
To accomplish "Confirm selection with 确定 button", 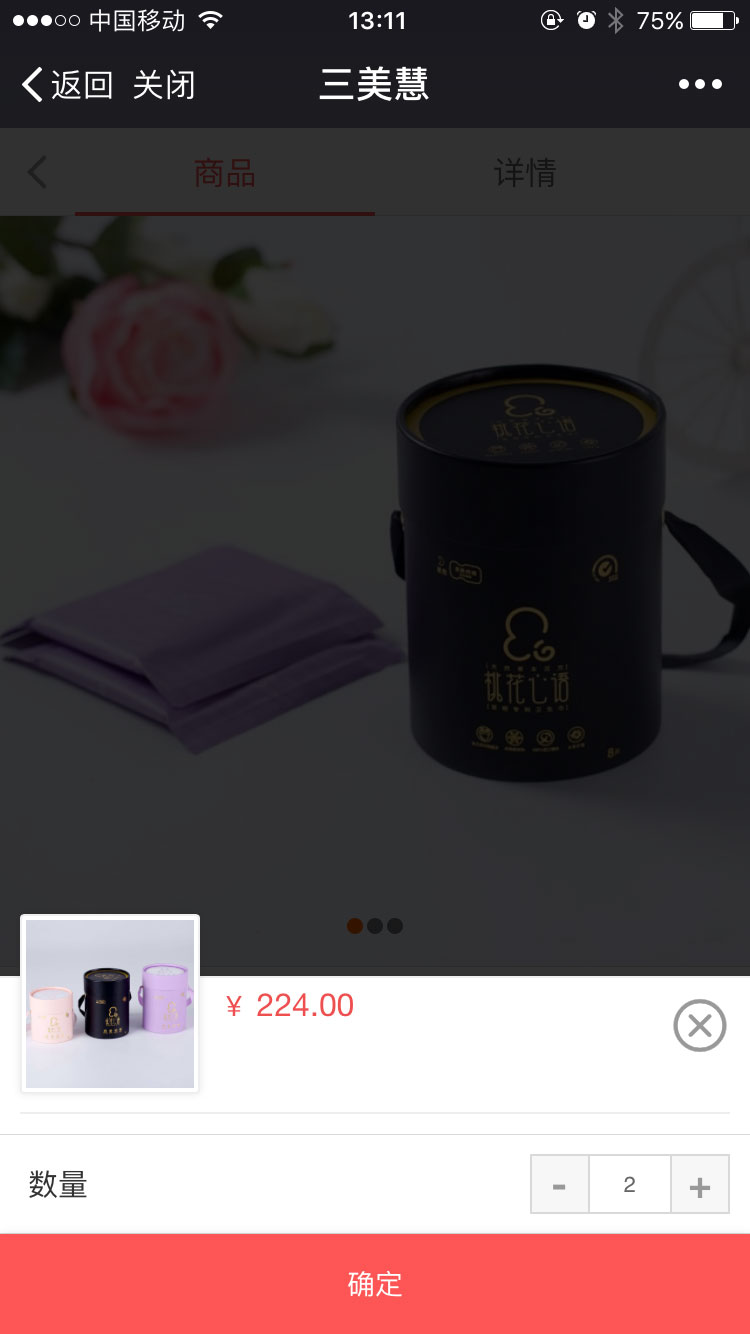I will click(x=375, y=1284).
